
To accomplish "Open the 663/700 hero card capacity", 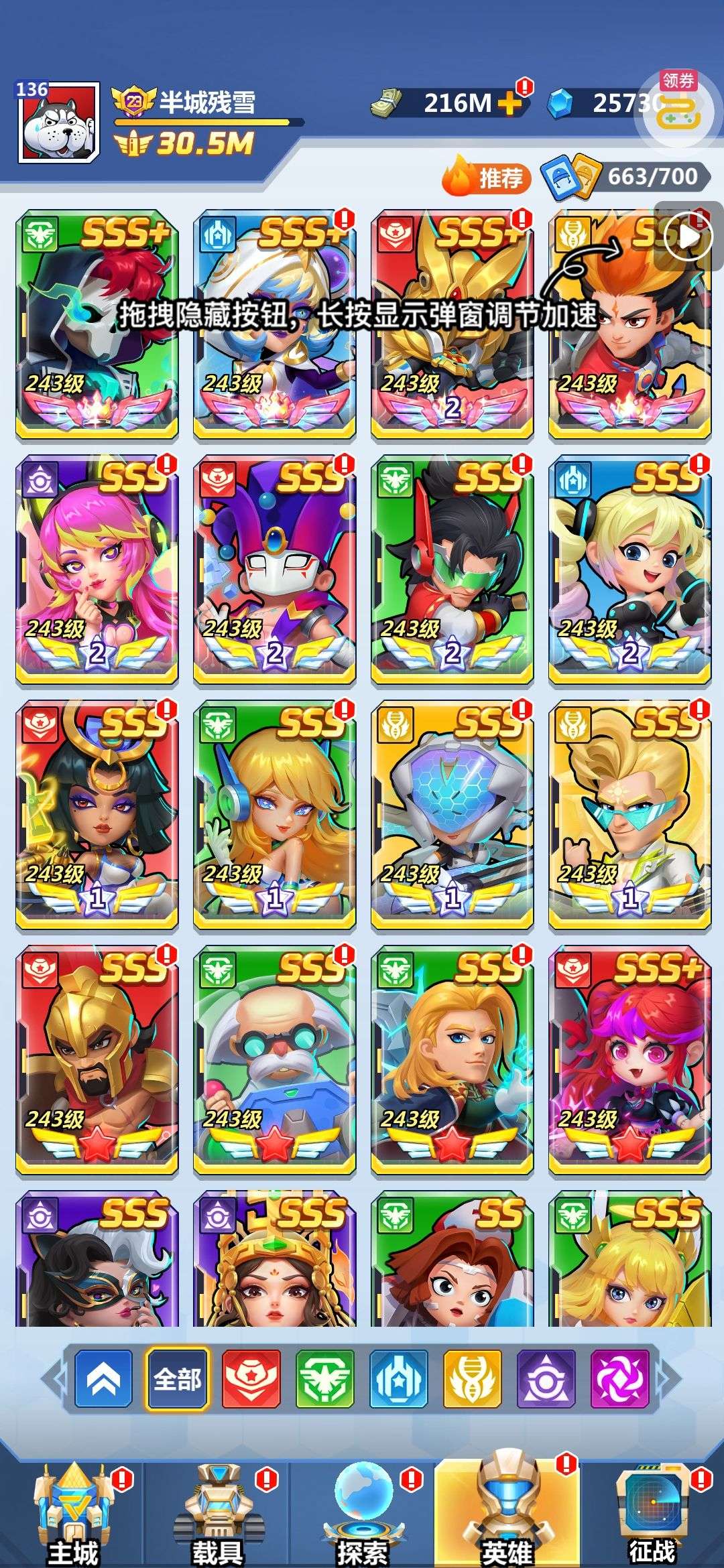I will (625, 177).
